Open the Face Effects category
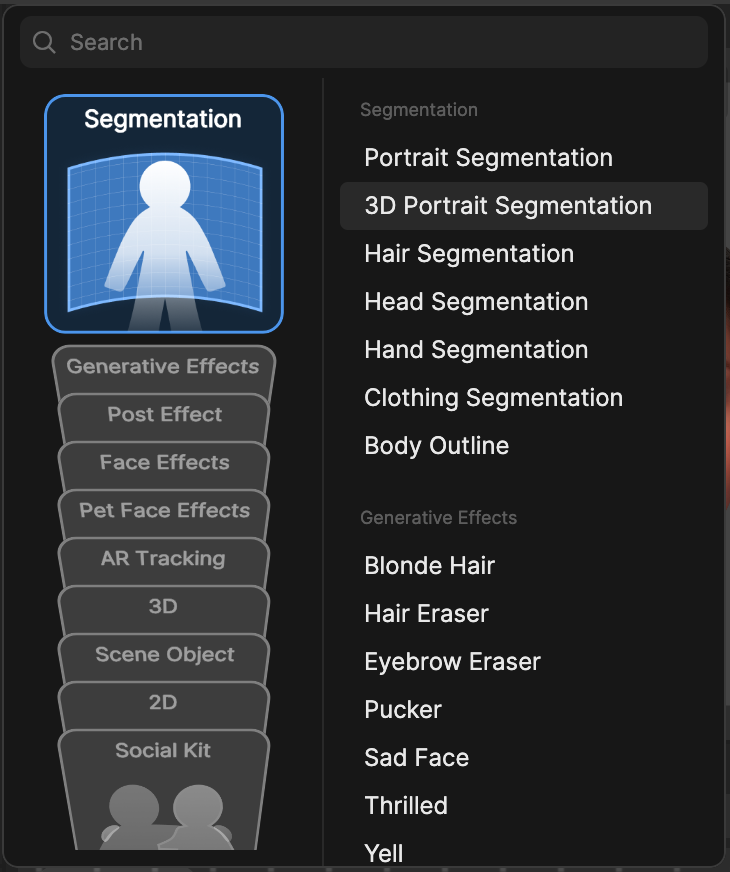Viewport: 730px width, 872px height. [x=163, y=463]
